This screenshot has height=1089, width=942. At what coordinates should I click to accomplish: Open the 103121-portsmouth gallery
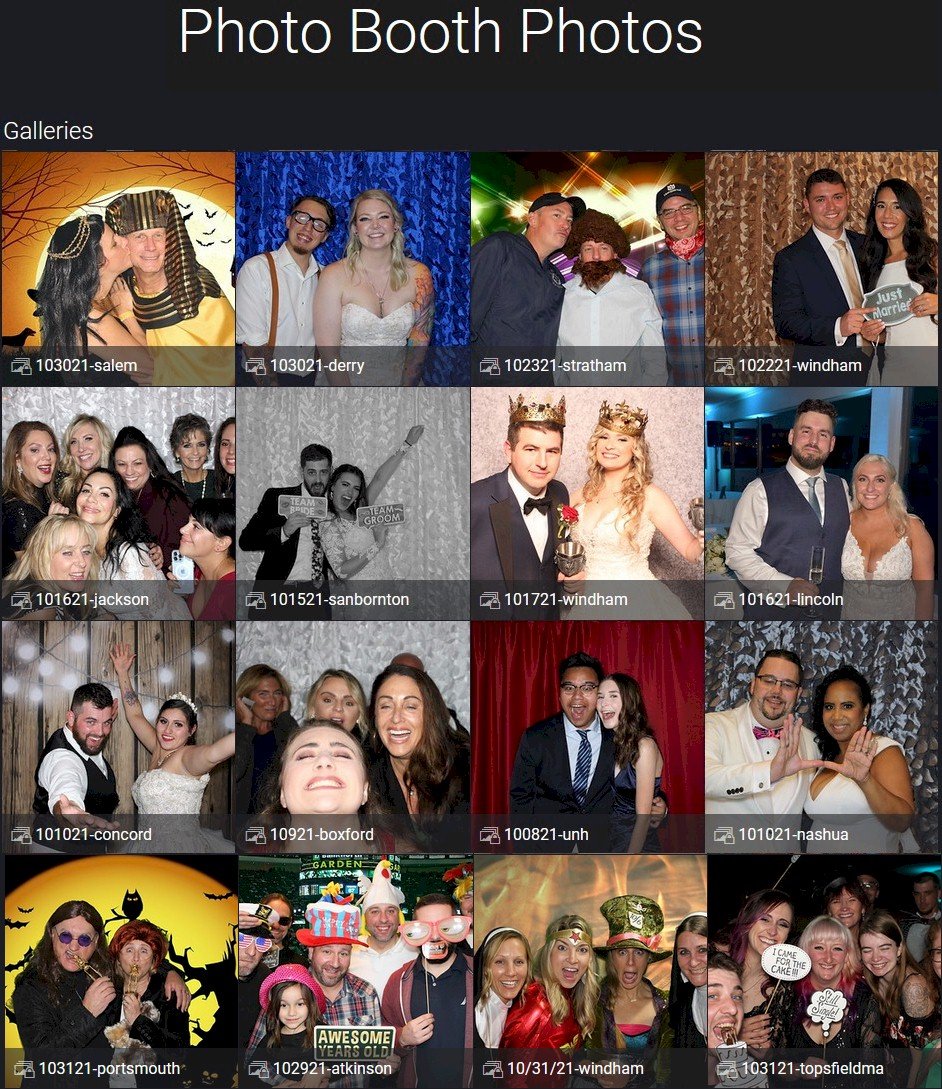tap(120, 971)
